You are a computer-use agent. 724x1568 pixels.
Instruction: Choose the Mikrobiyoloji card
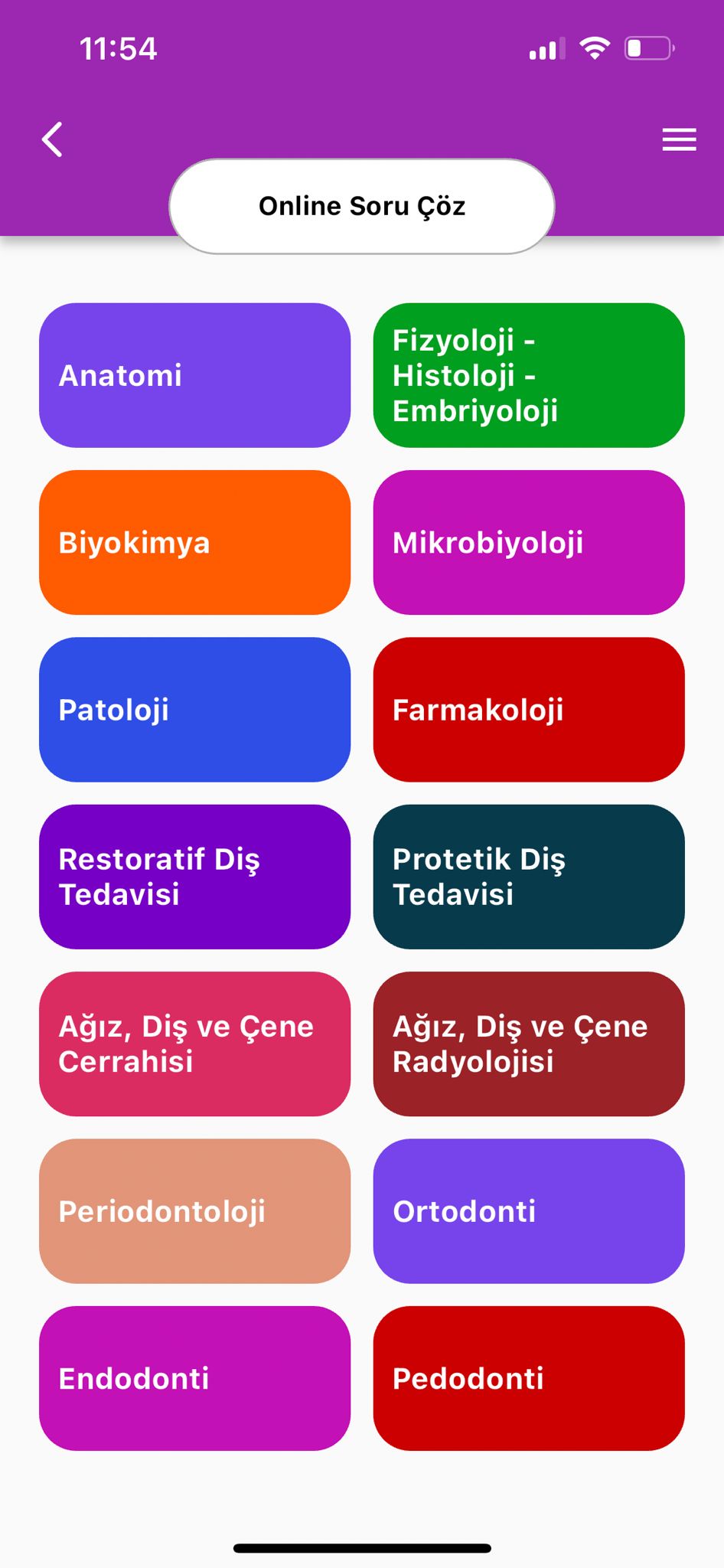[x=529, y=542]
